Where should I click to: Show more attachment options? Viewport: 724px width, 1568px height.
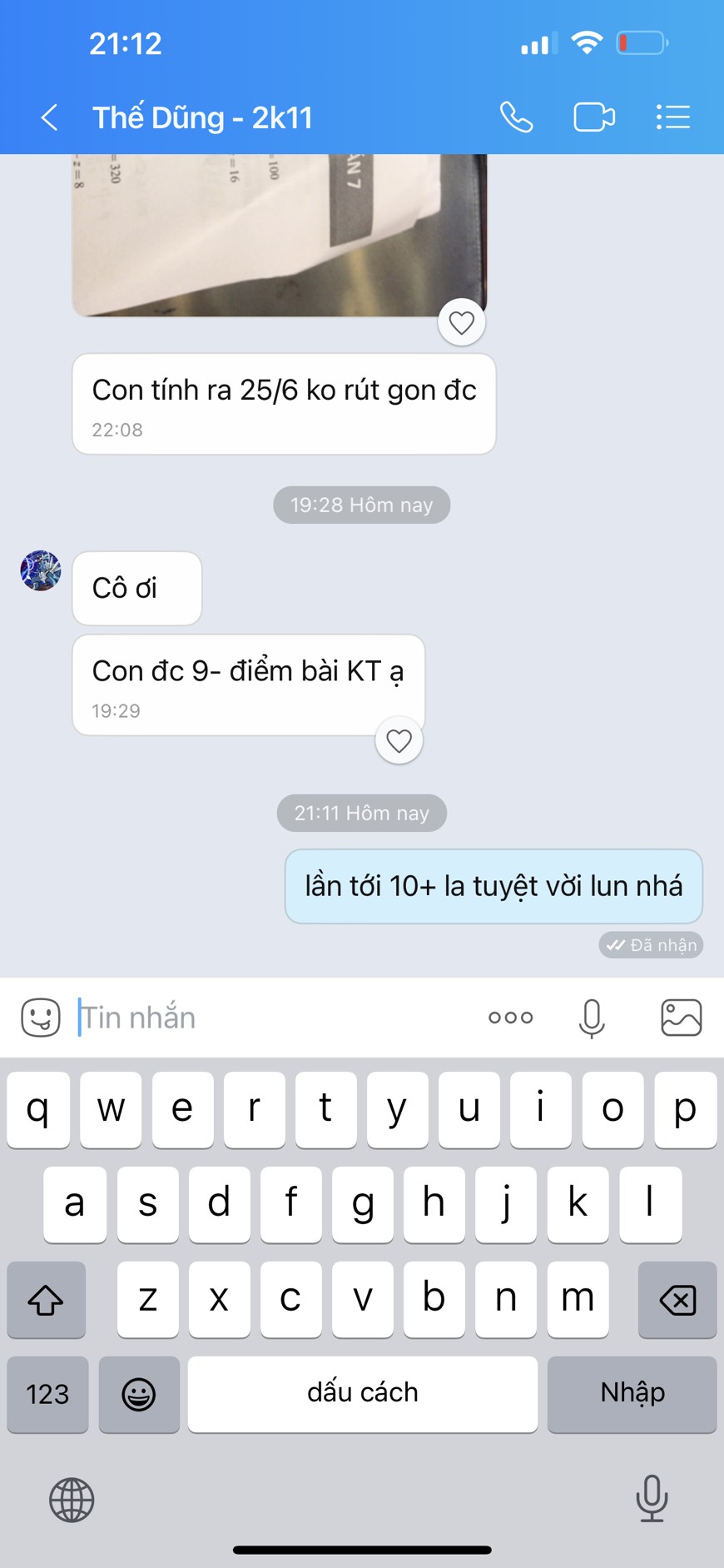click(x=510, y=1017)
